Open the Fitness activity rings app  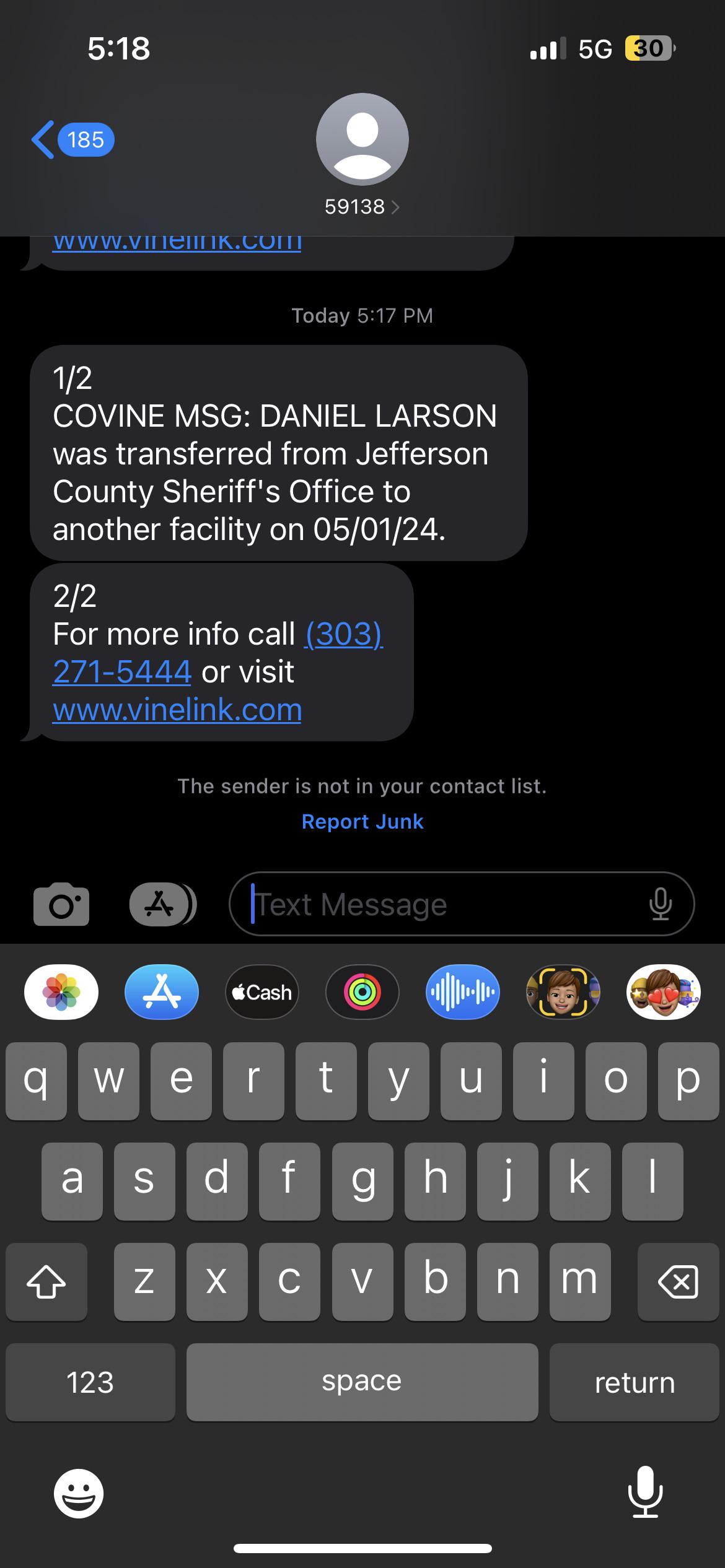pos(362,992)
